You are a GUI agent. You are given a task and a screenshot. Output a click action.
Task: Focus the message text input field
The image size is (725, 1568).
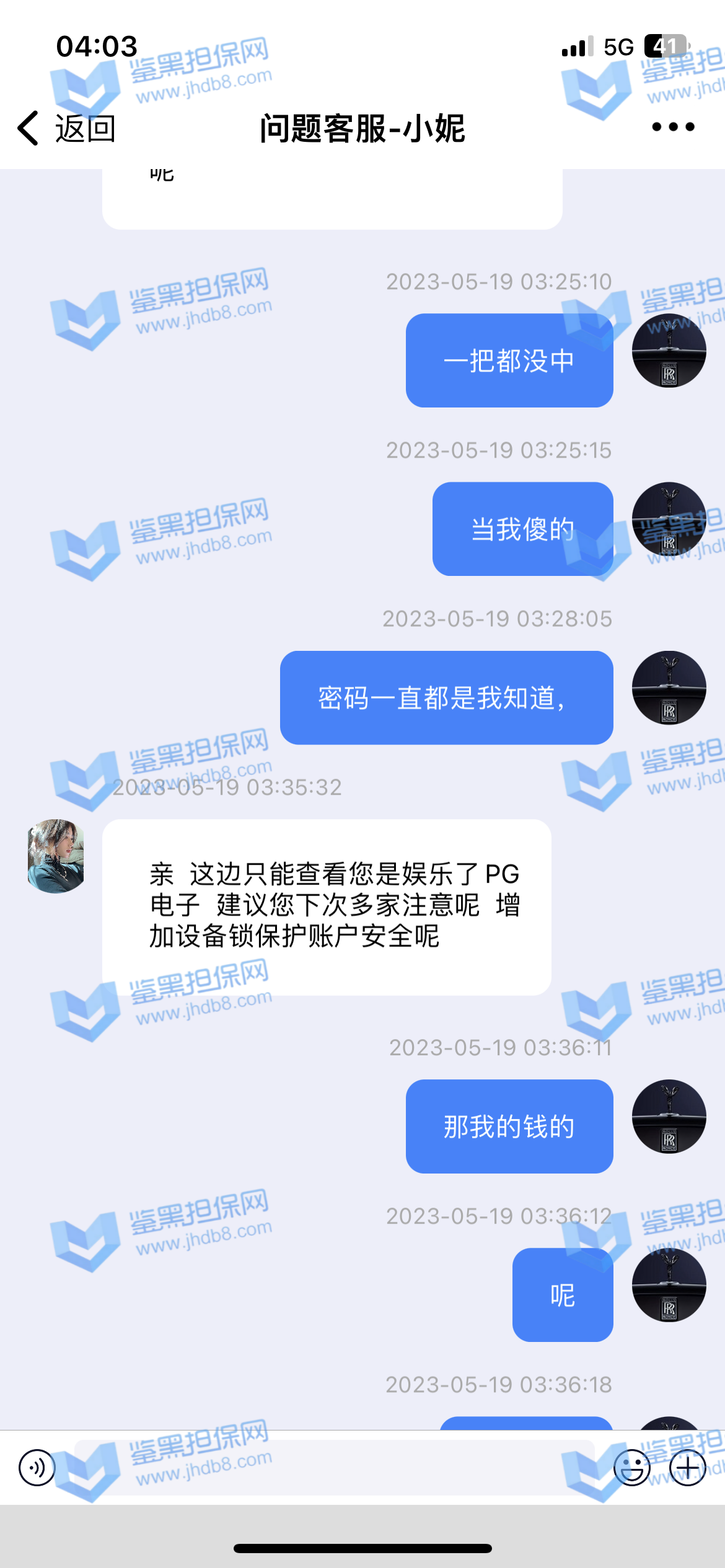[335, 1468]
